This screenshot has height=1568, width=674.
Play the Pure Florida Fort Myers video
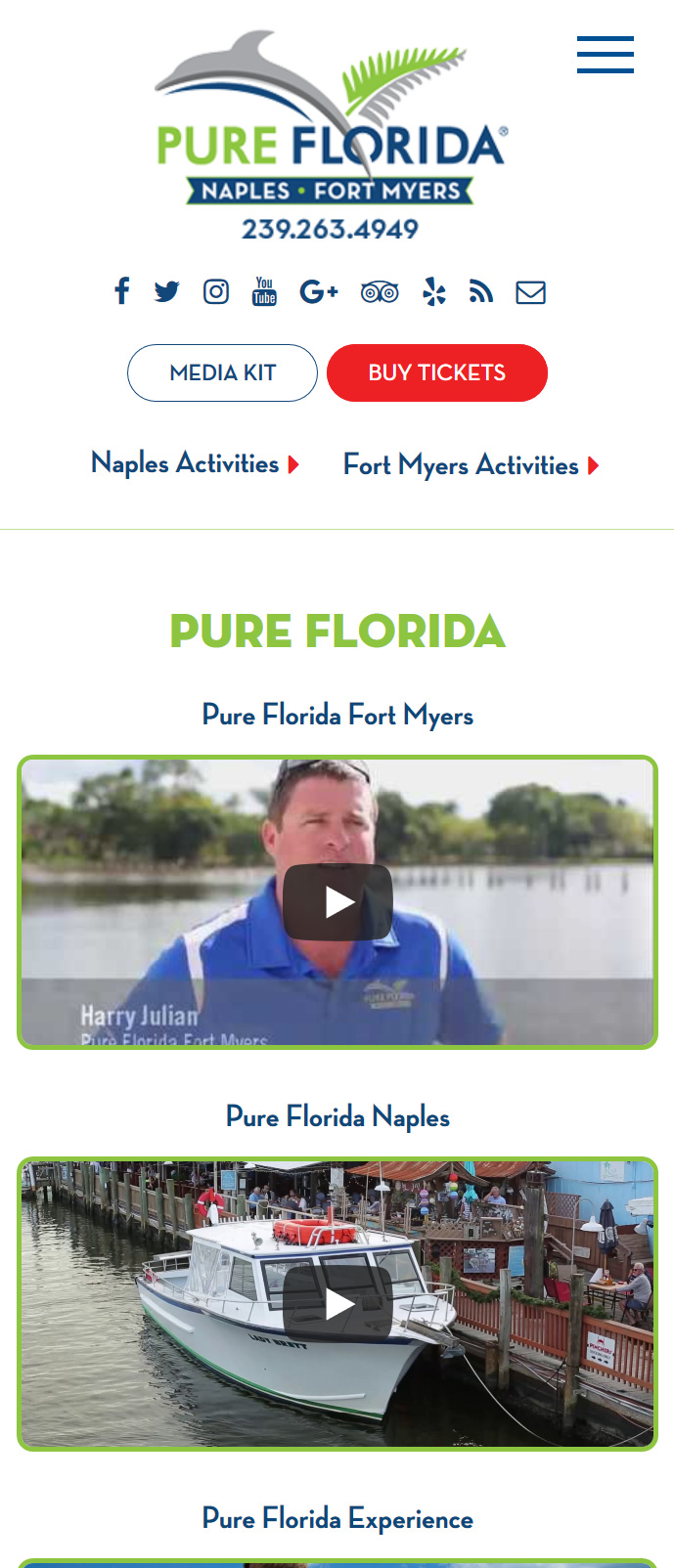pyautogui.click(x=337, y=901)
